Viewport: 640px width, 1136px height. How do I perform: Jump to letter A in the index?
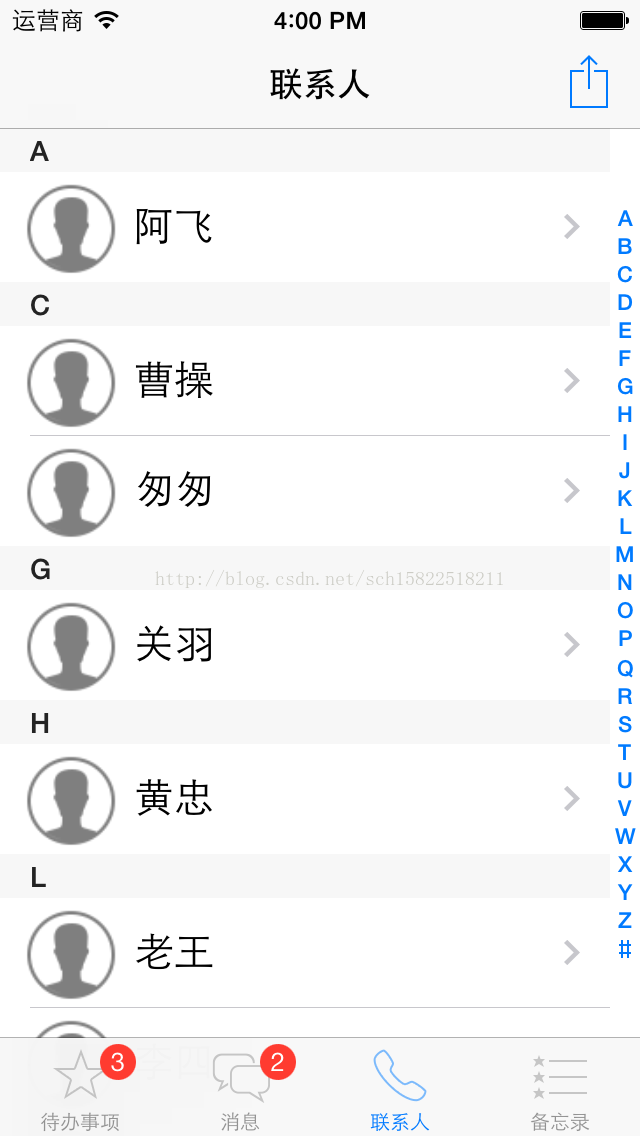(x=625, y=218)
